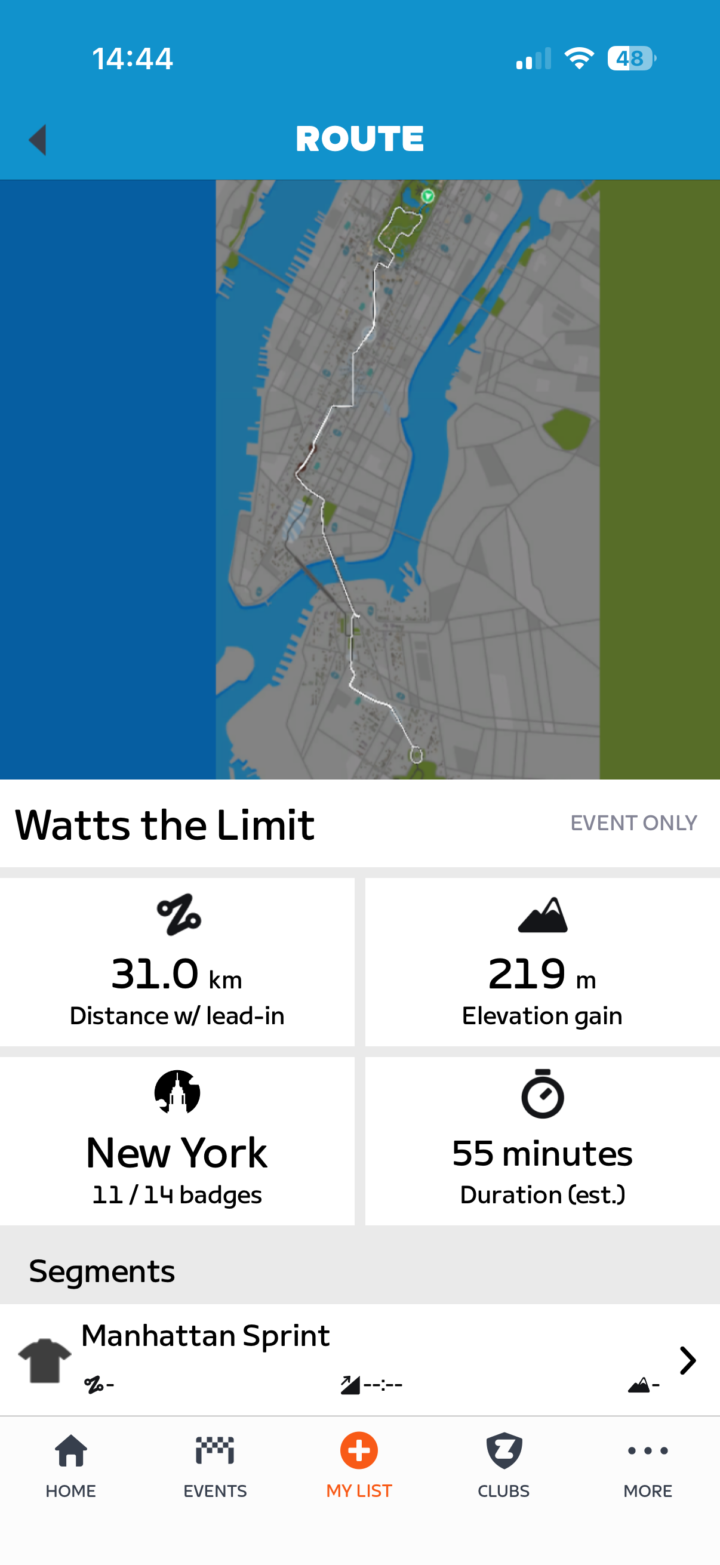Go back from the Route screen
The width and height of the screenshot is (720, 1565).
point(38,140)
